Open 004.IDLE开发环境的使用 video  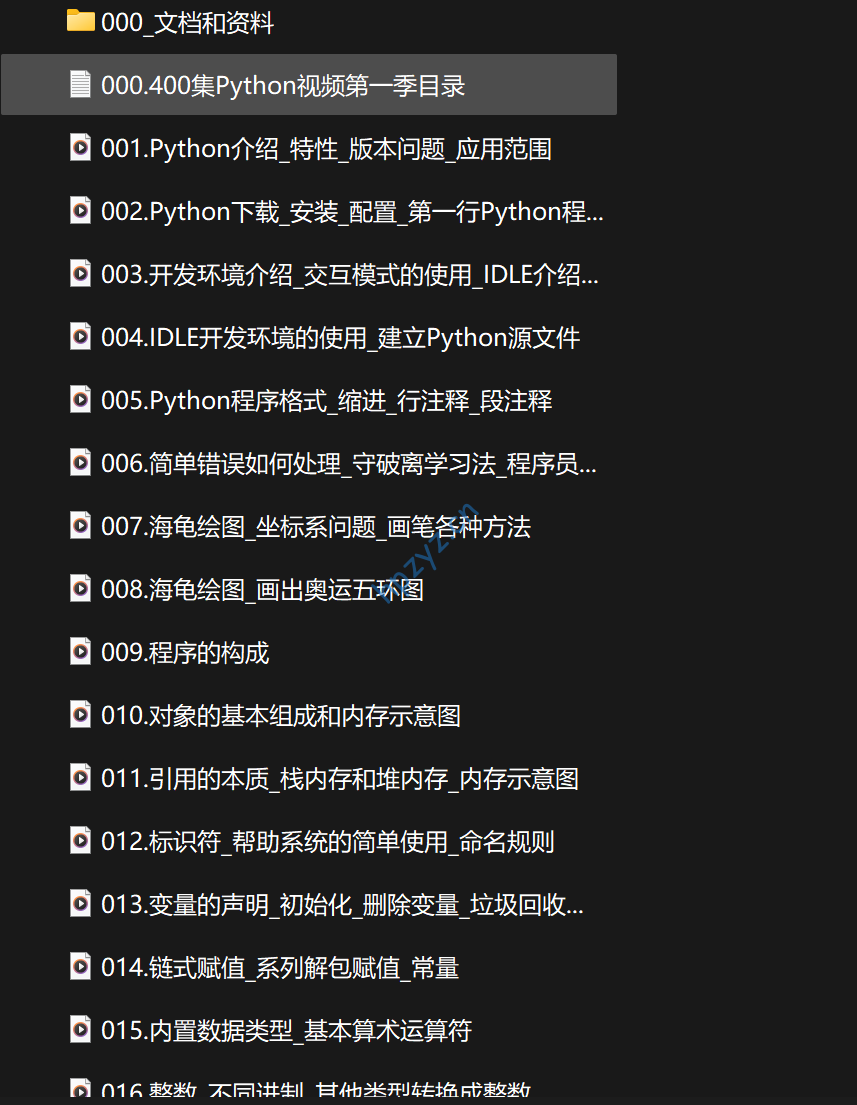click(x=340, y=338)
